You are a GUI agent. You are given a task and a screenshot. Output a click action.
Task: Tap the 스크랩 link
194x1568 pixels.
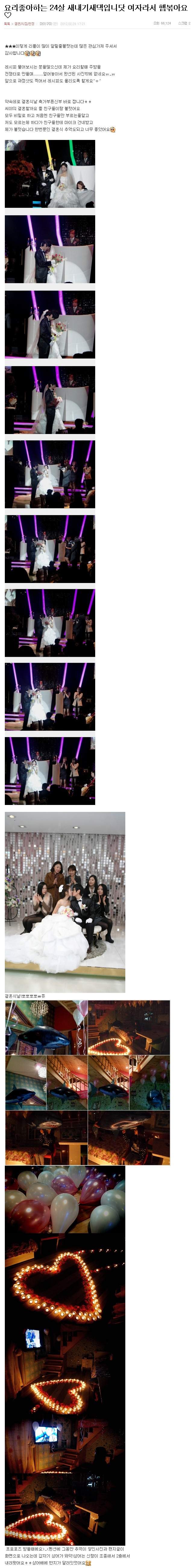(183, 23)
